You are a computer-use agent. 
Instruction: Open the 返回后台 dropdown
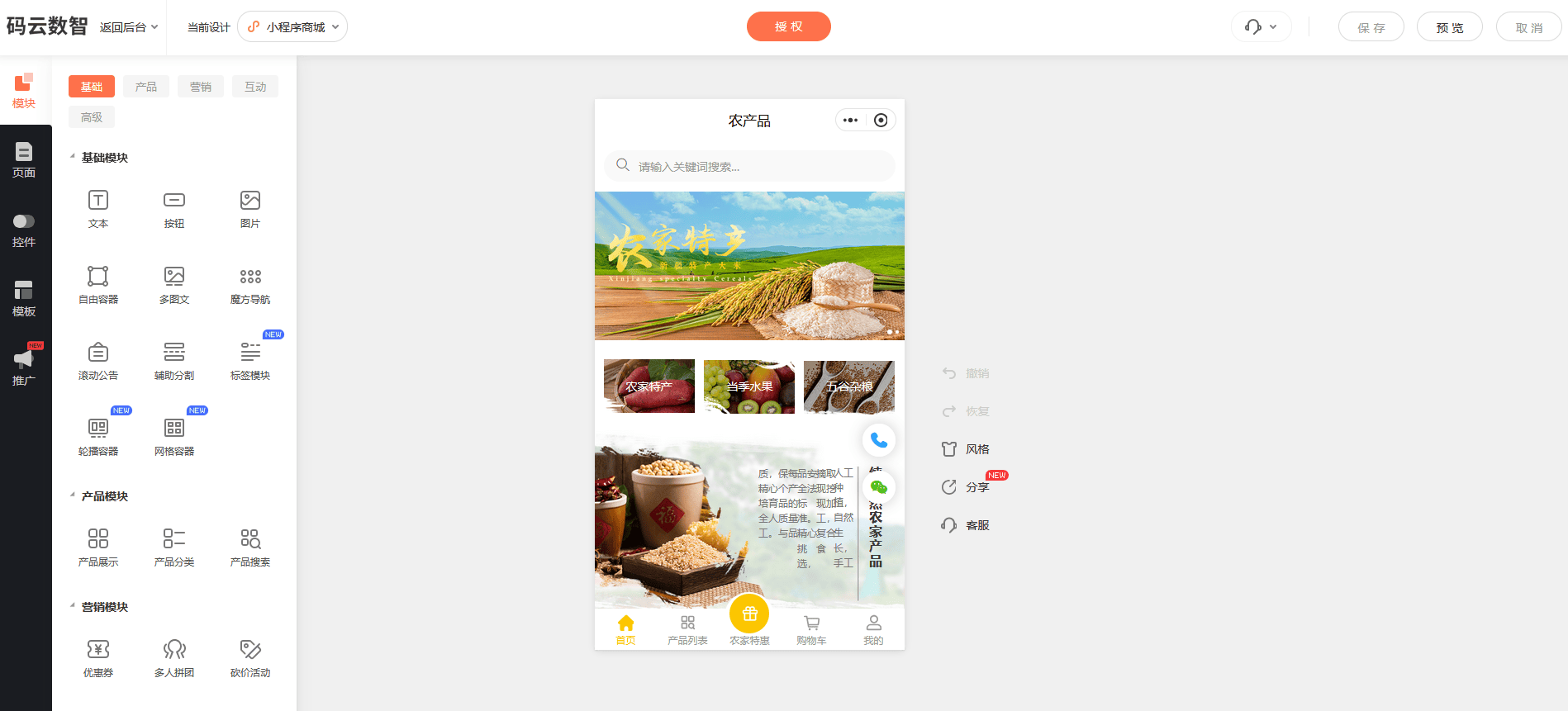tap(128, 27)
